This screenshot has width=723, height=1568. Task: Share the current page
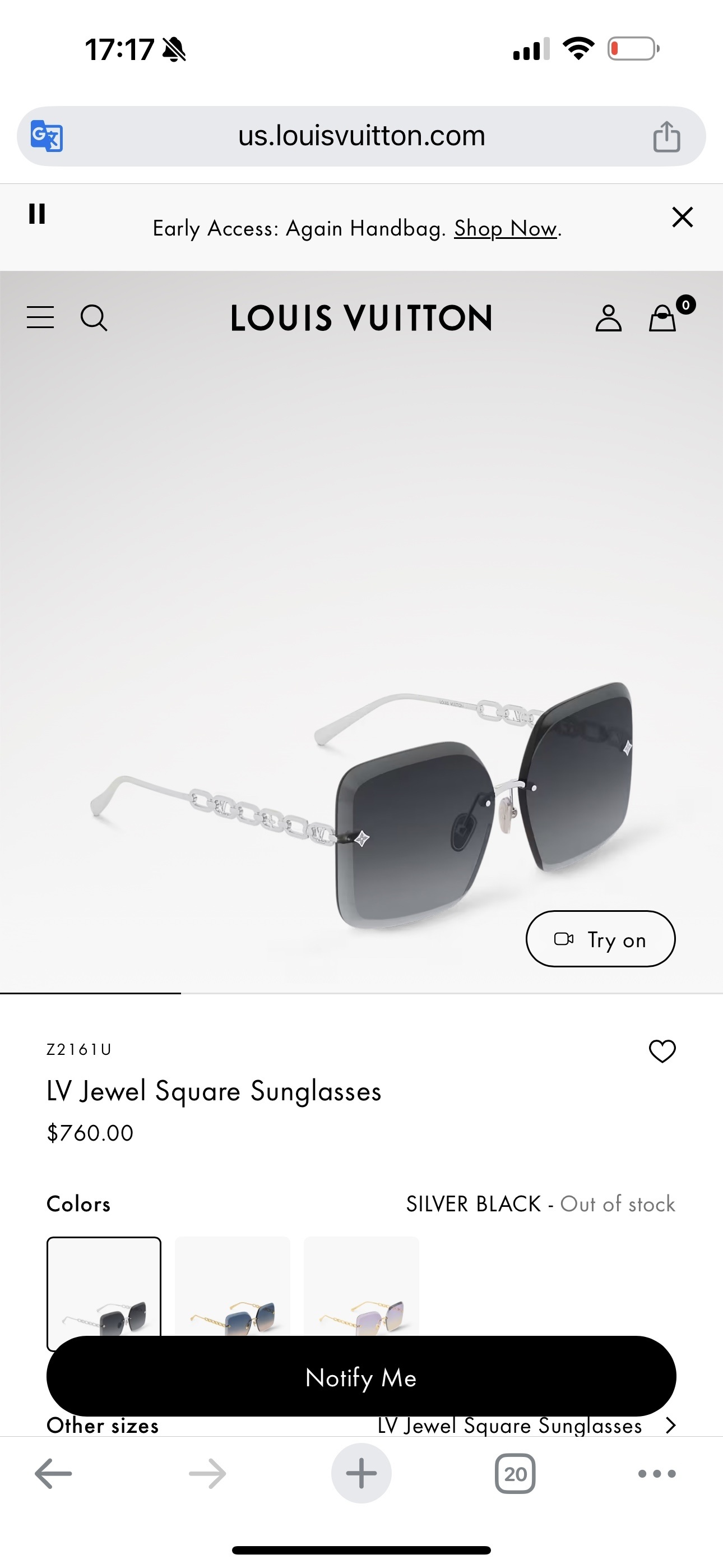pyautogui.click(x=666, y=136)
